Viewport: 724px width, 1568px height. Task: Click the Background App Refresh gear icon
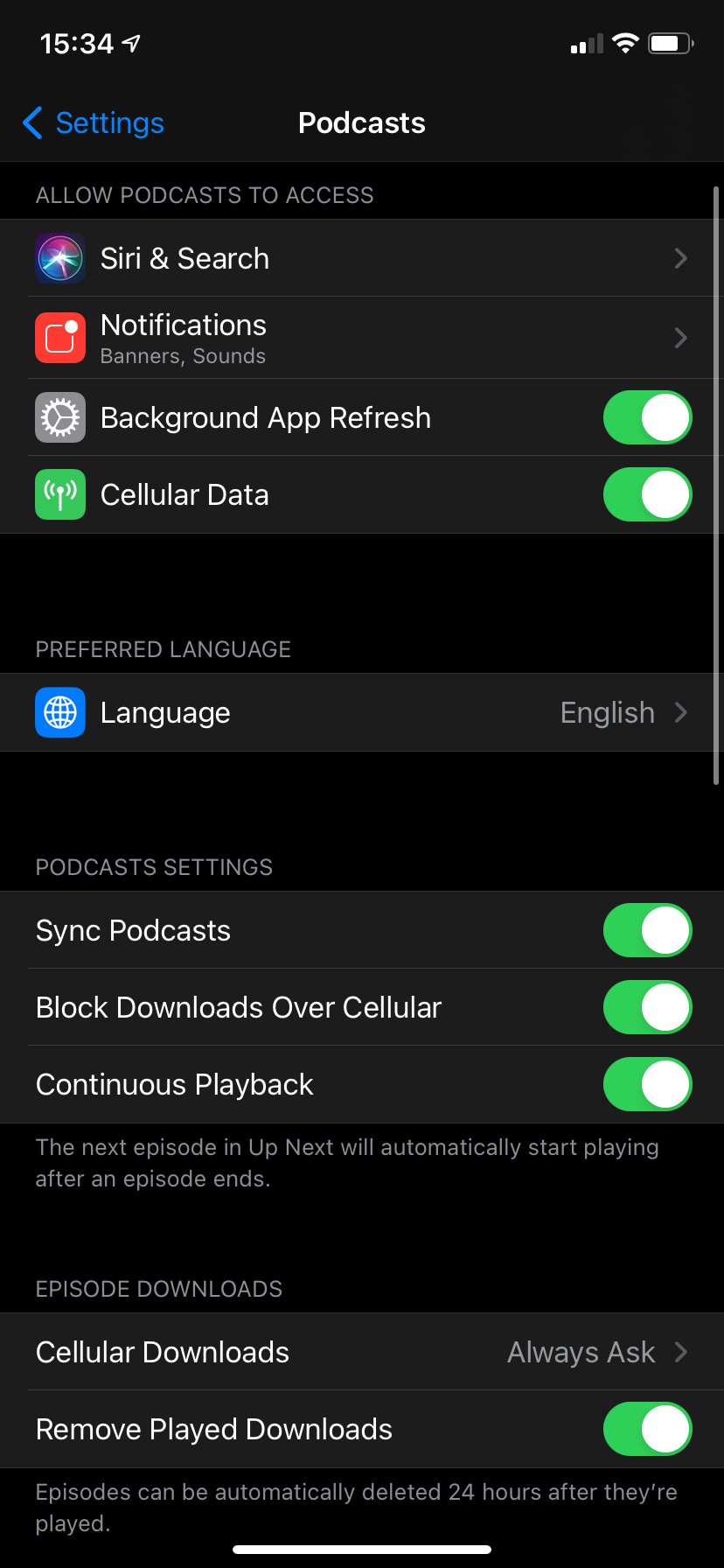click(59, 417)
